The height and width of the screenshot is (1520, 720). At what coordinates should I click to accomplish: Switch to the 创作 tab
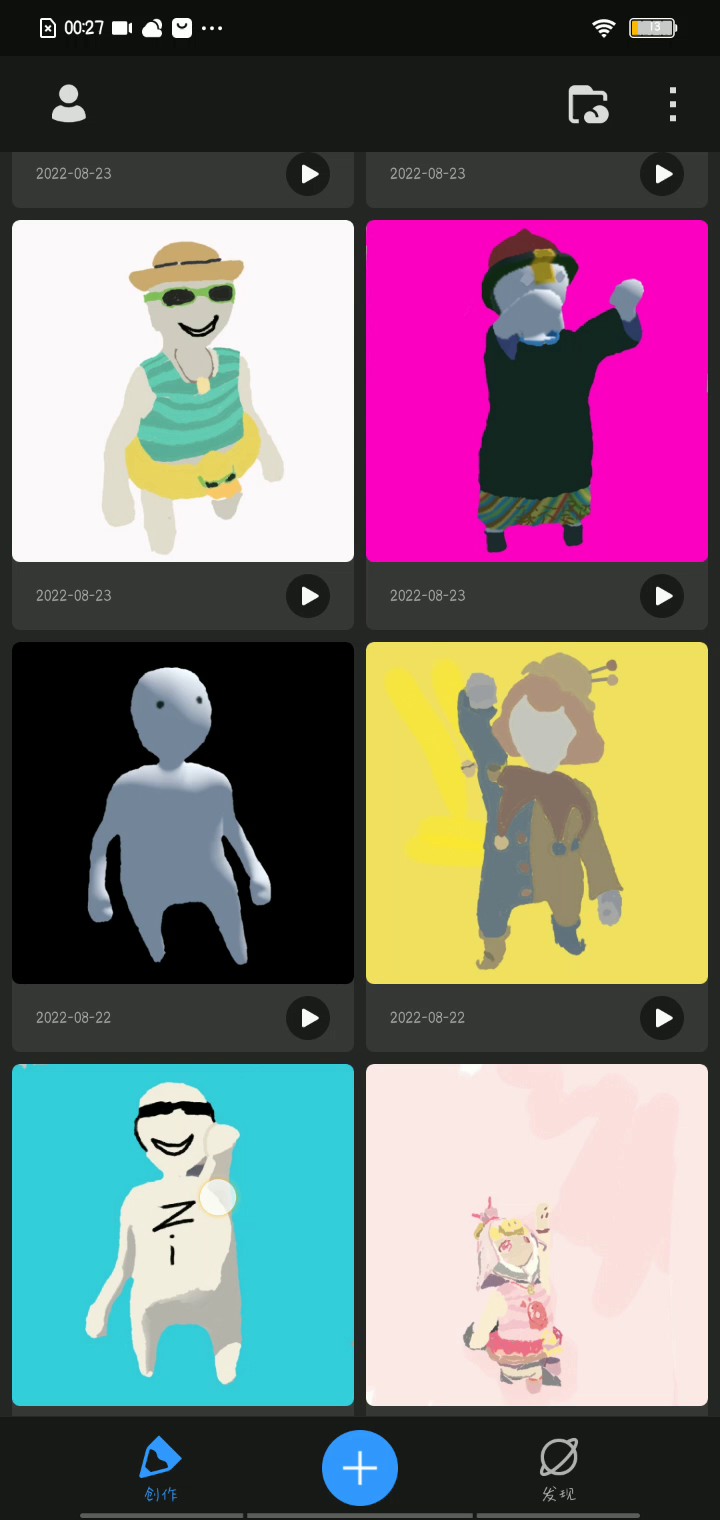coord(160,1469)
